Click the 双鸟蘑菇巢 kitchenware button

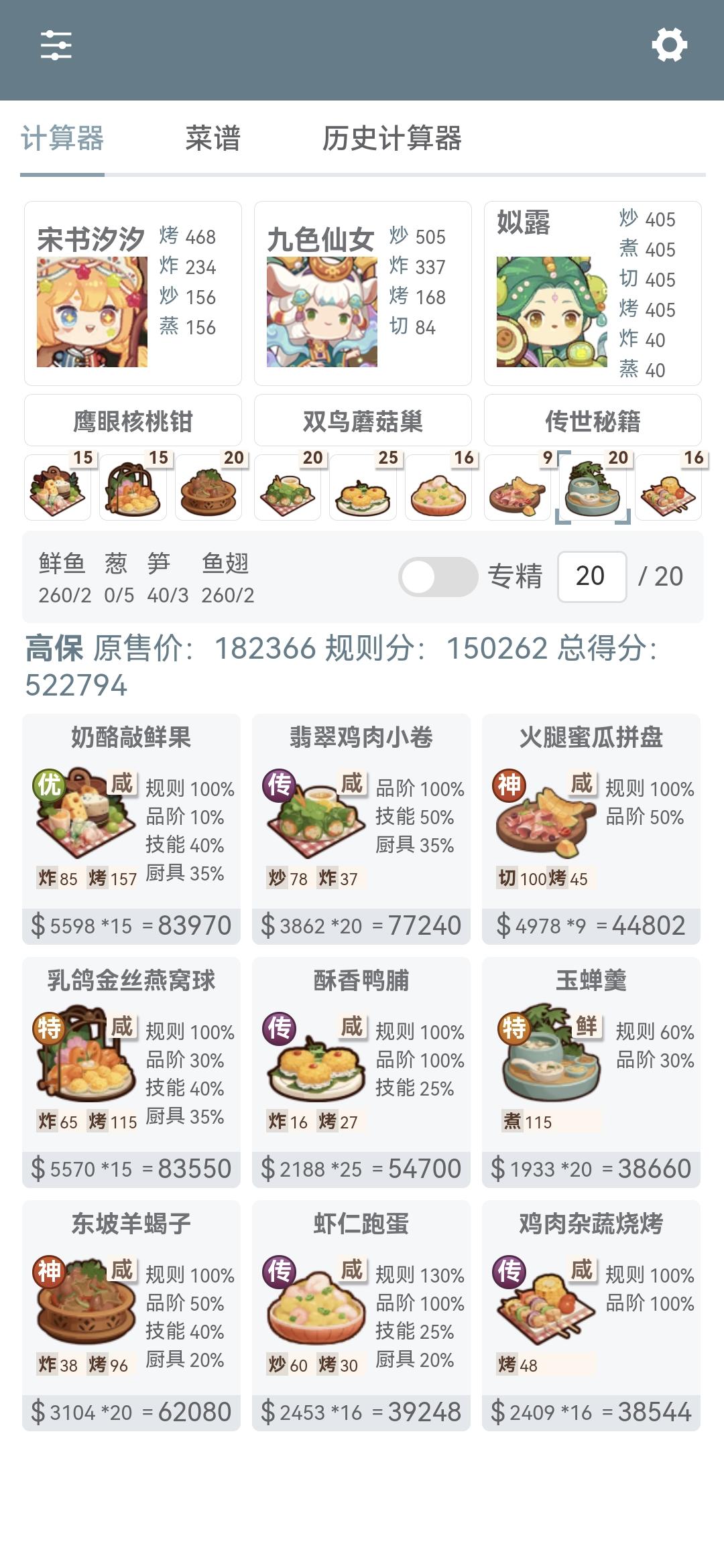362,419
